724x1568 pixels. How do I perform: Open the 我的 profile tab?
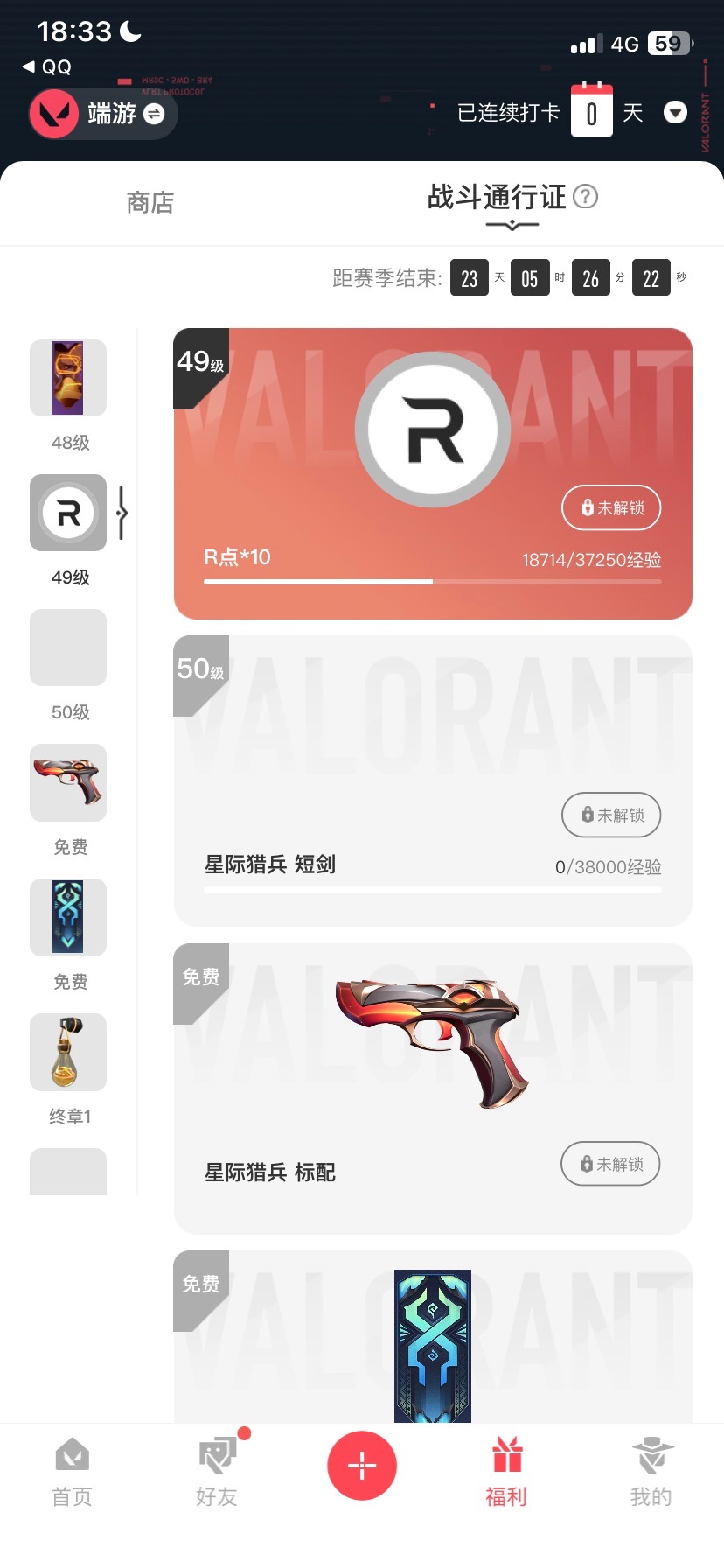[x=651, y=1472]
